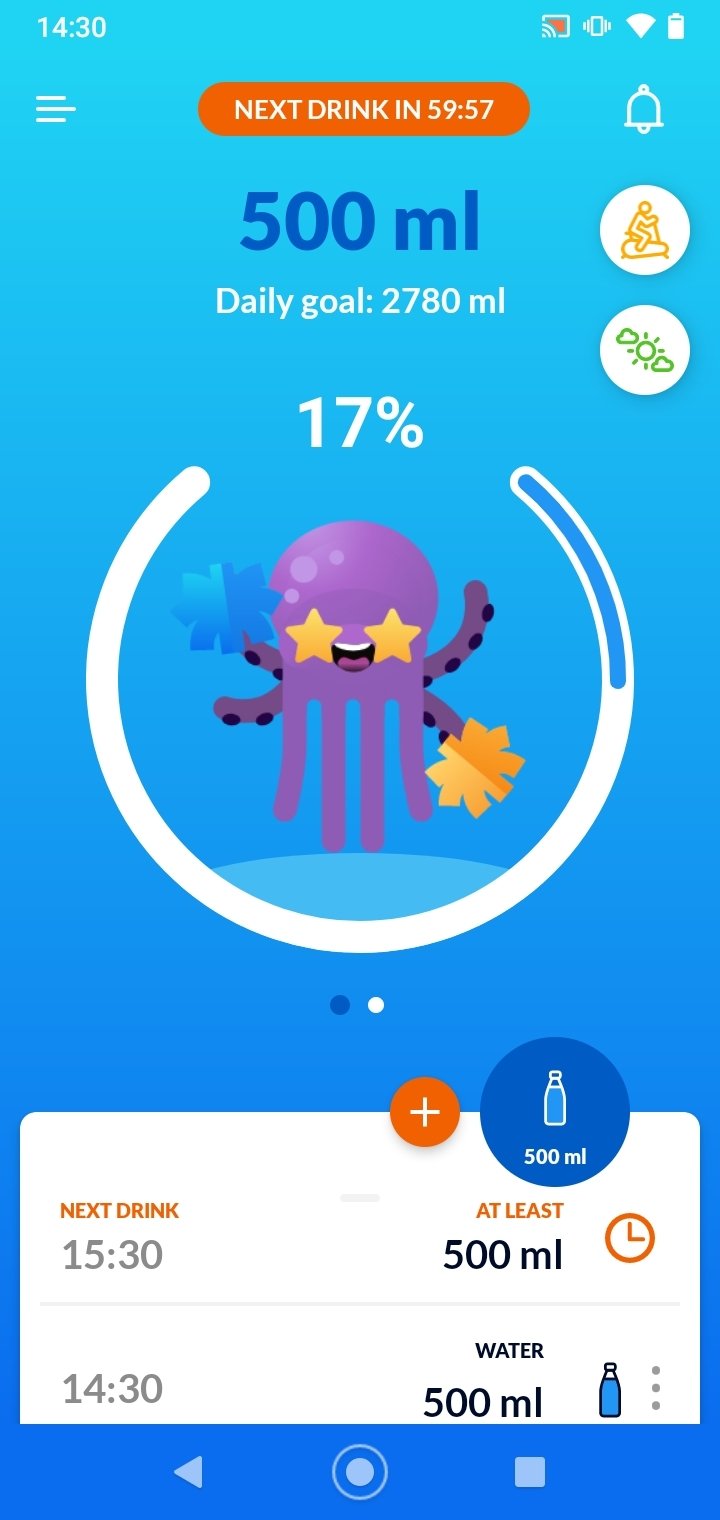Open options for 14:30 water entry
This screenshot has height=1520, width=720.
pos(656,1388)
